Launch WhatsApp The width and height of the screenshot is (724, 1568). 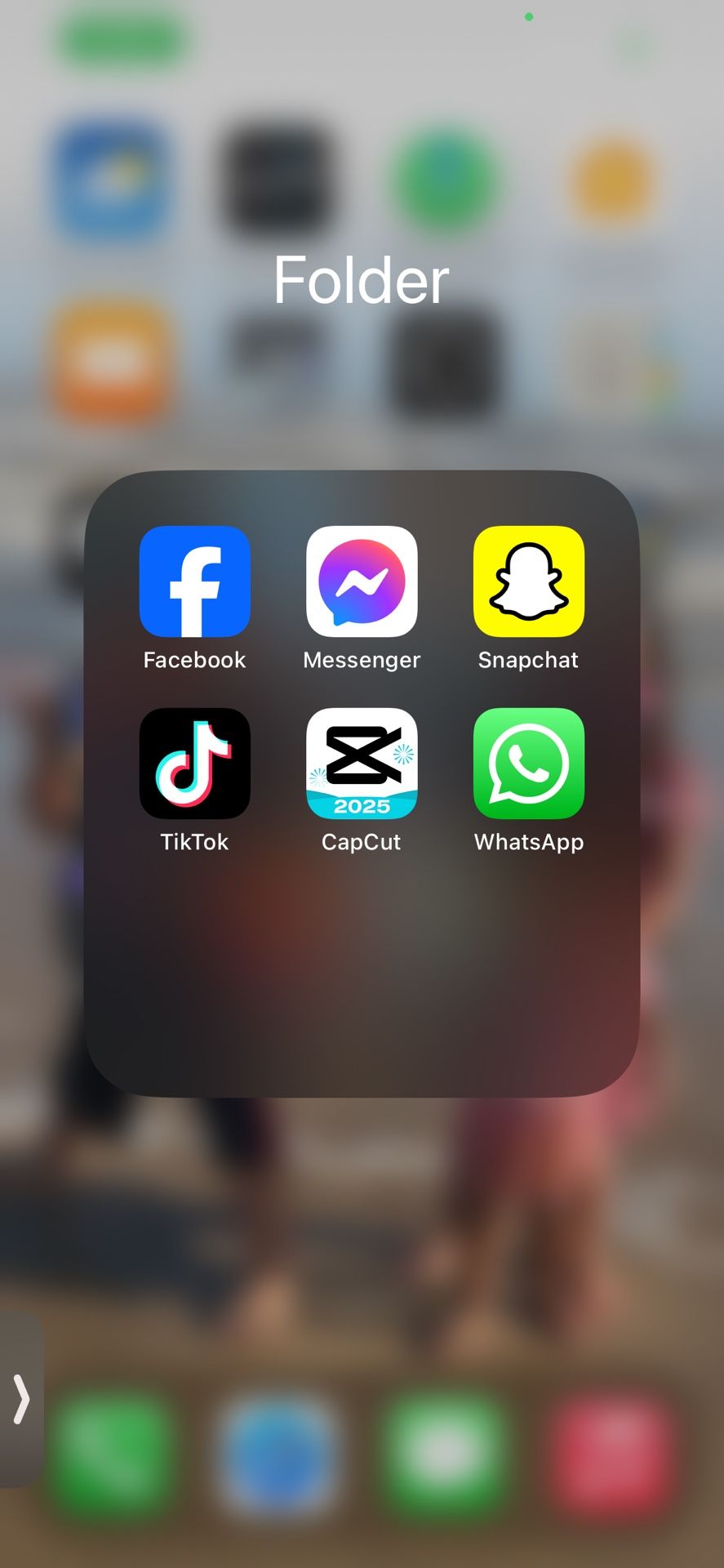528,764
